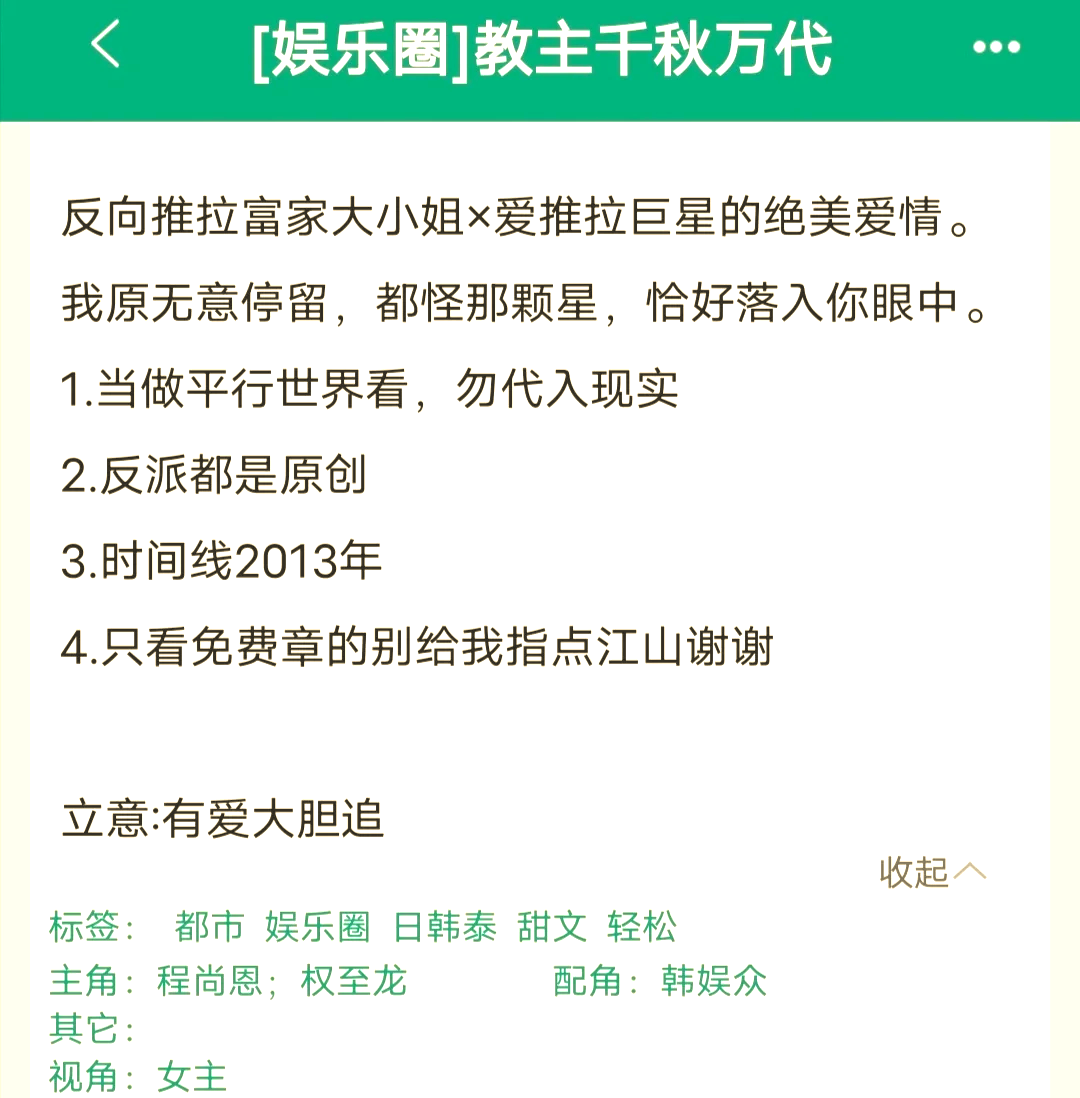Open the three-dot overflow menu

click(995, 48)
